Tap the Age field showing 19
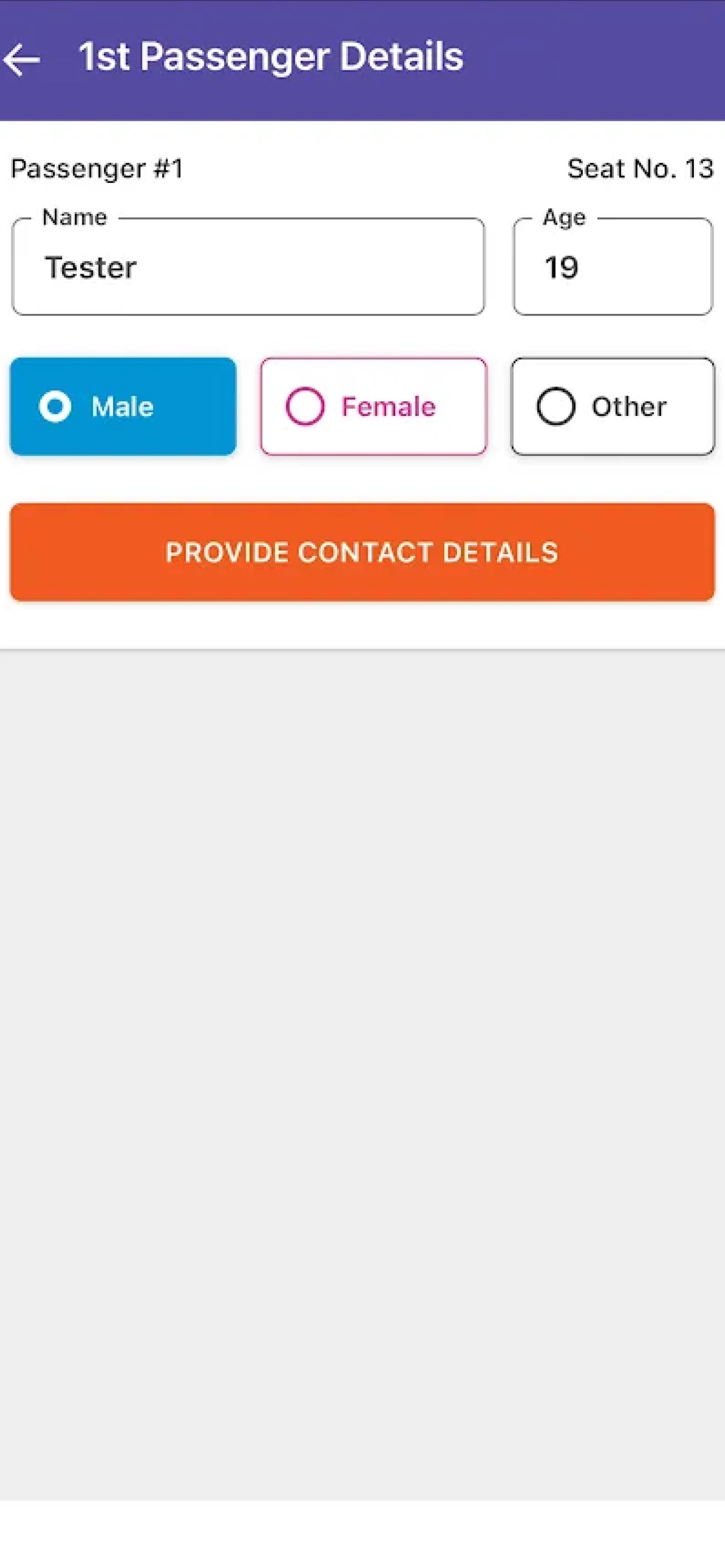The width and height of the screenshot is (725, 1568). pyautogui.click(x=613, y=266)
